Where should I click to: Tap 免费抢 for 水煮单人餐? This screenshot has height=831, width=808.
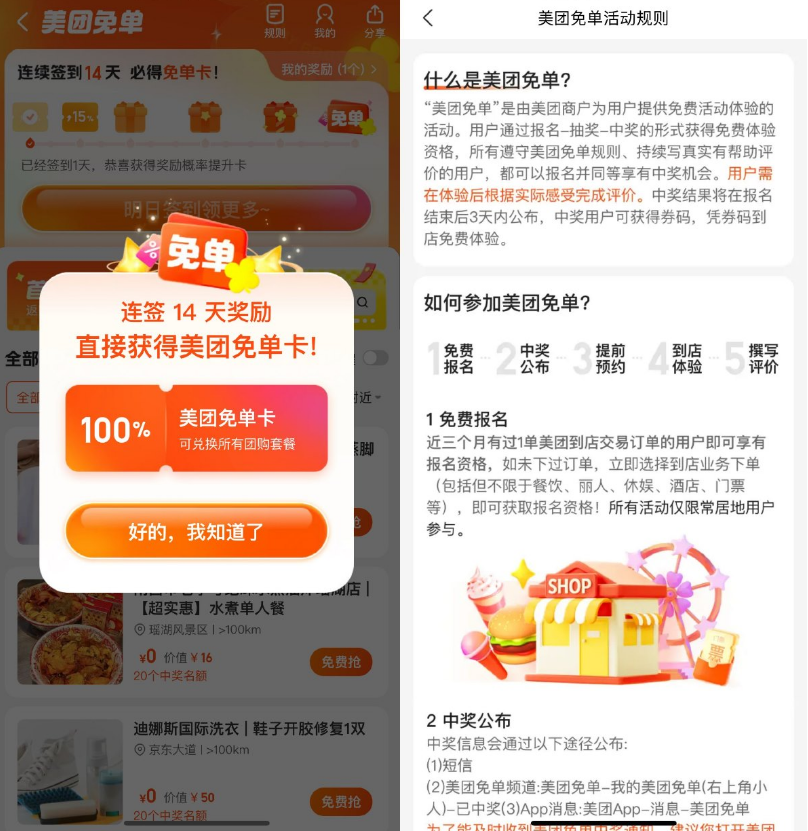(341, 661)
